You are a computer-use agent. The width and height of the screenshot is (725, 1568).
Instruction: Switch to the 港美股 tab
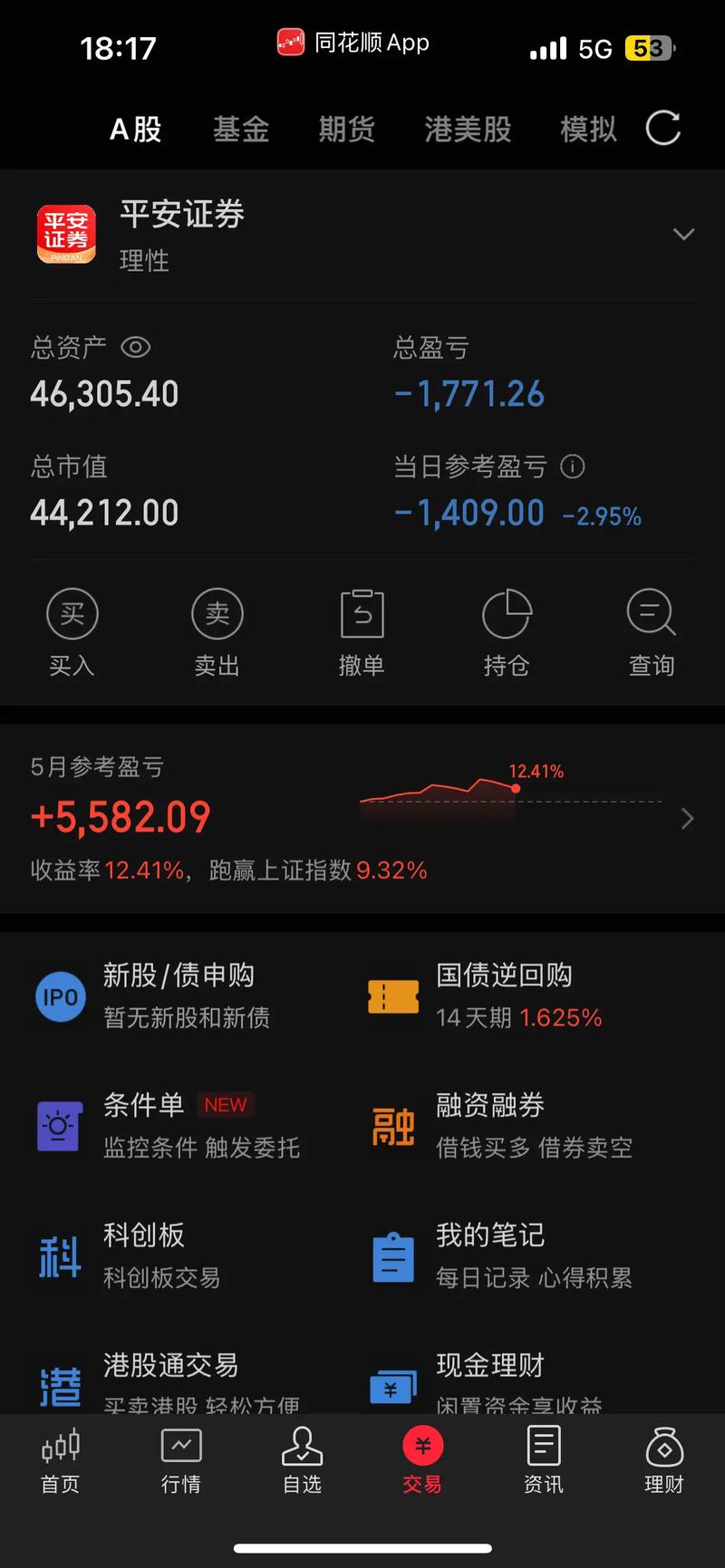pyautogui.click(x=468, y=130)
